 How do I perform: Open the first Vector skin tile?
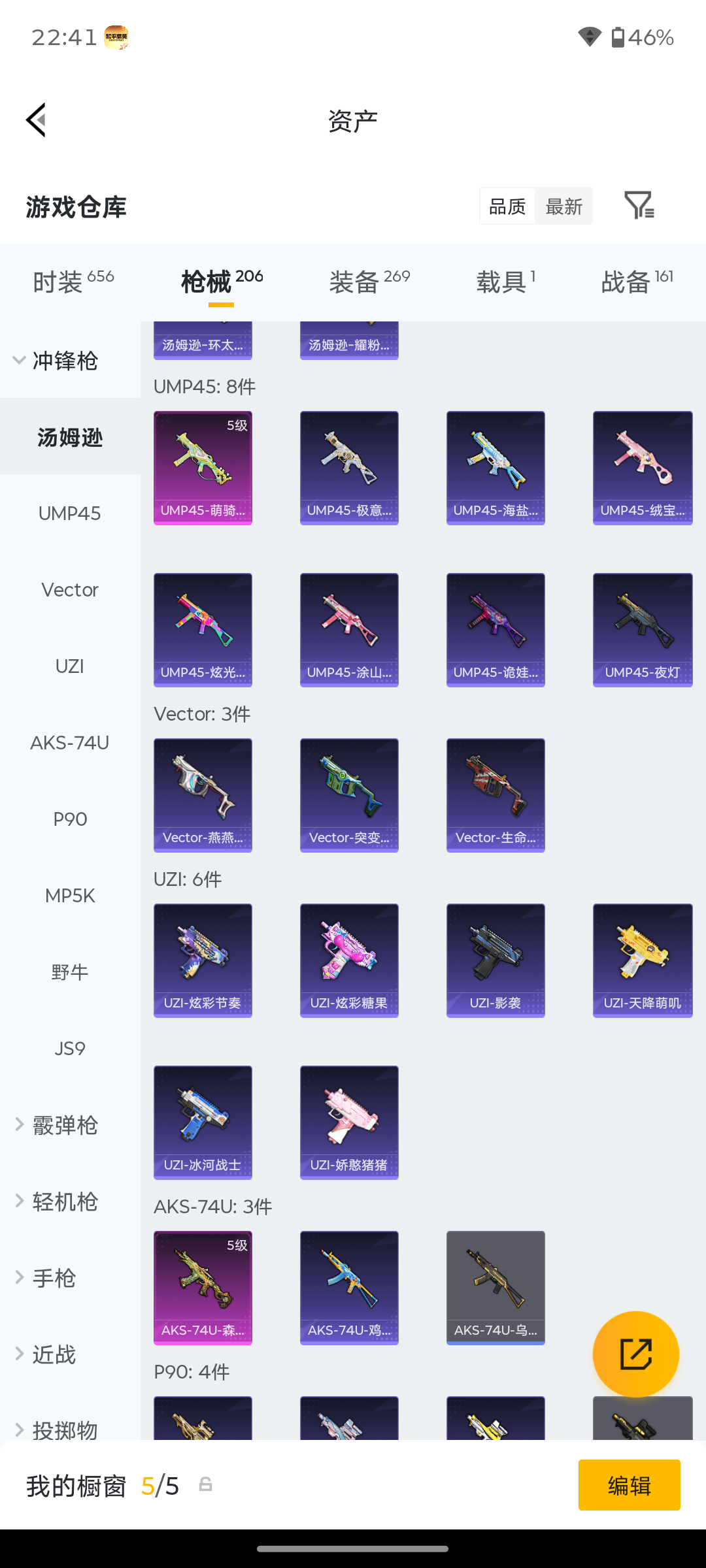click(203, 795)
